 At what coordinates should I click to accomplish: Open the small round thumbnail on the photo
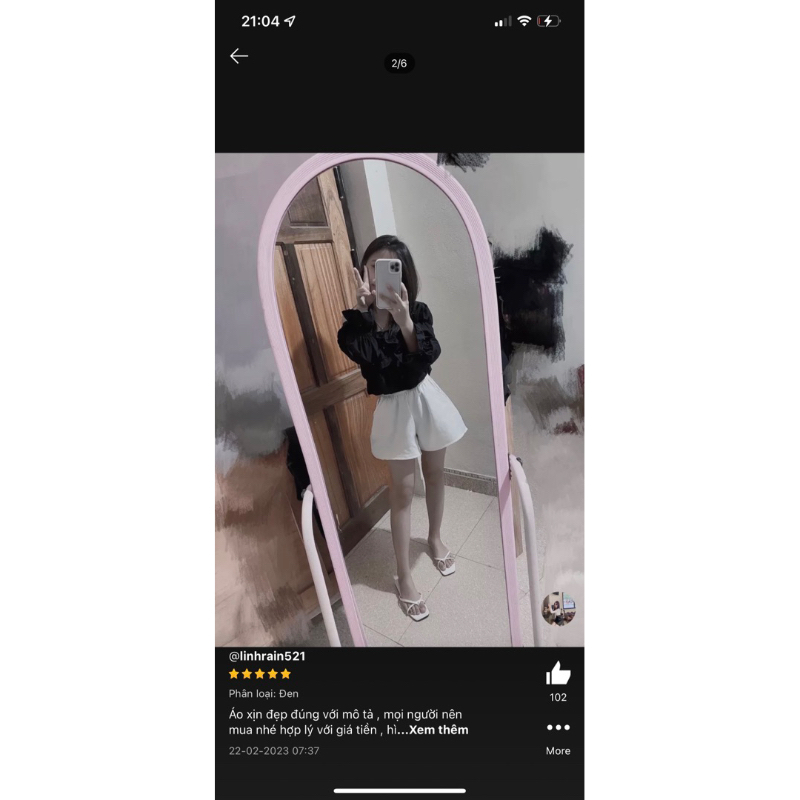click(x=558, y=608)
